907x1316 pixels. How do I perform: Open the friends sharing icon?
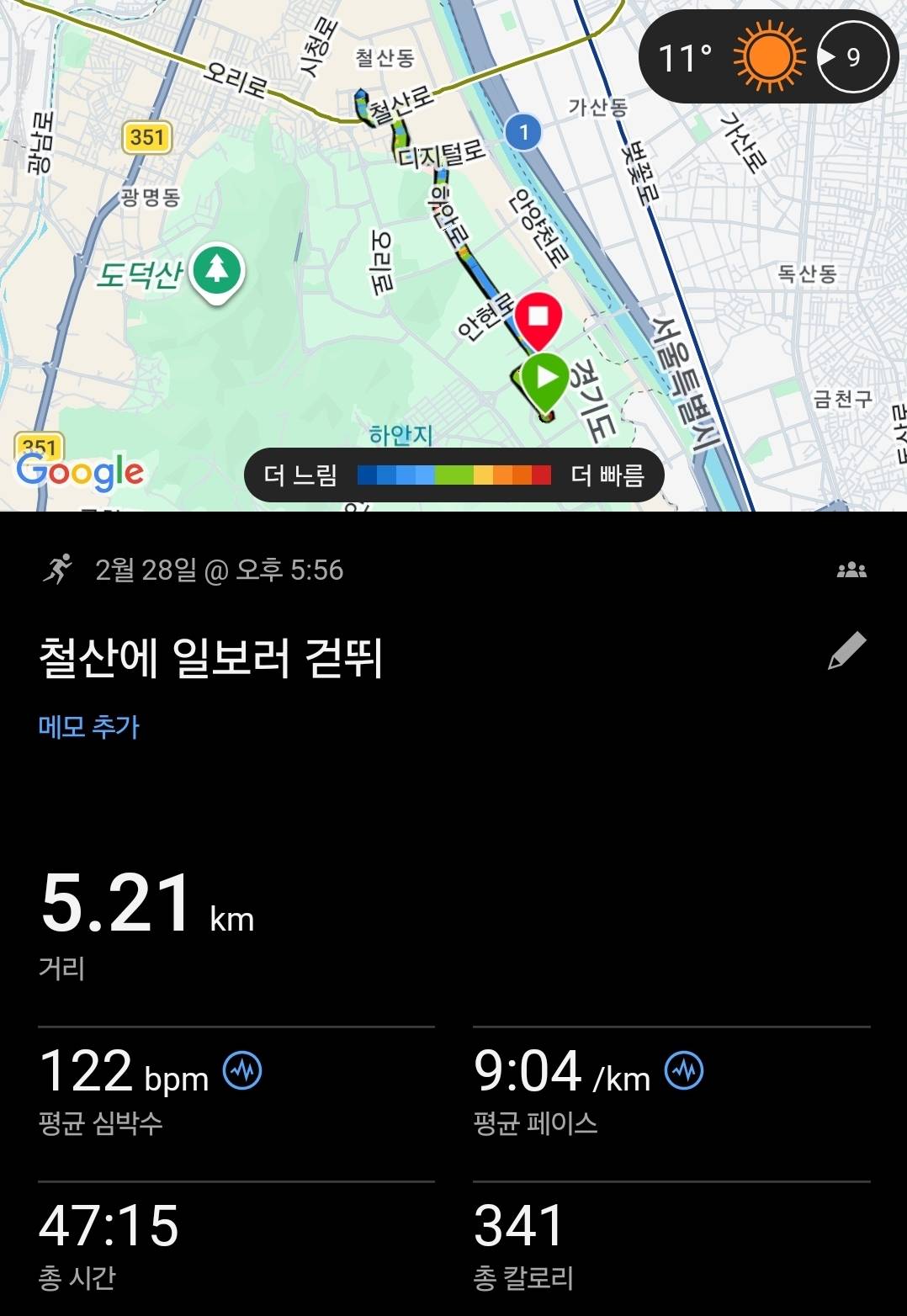pyautogui.click(x=854, y=570)
